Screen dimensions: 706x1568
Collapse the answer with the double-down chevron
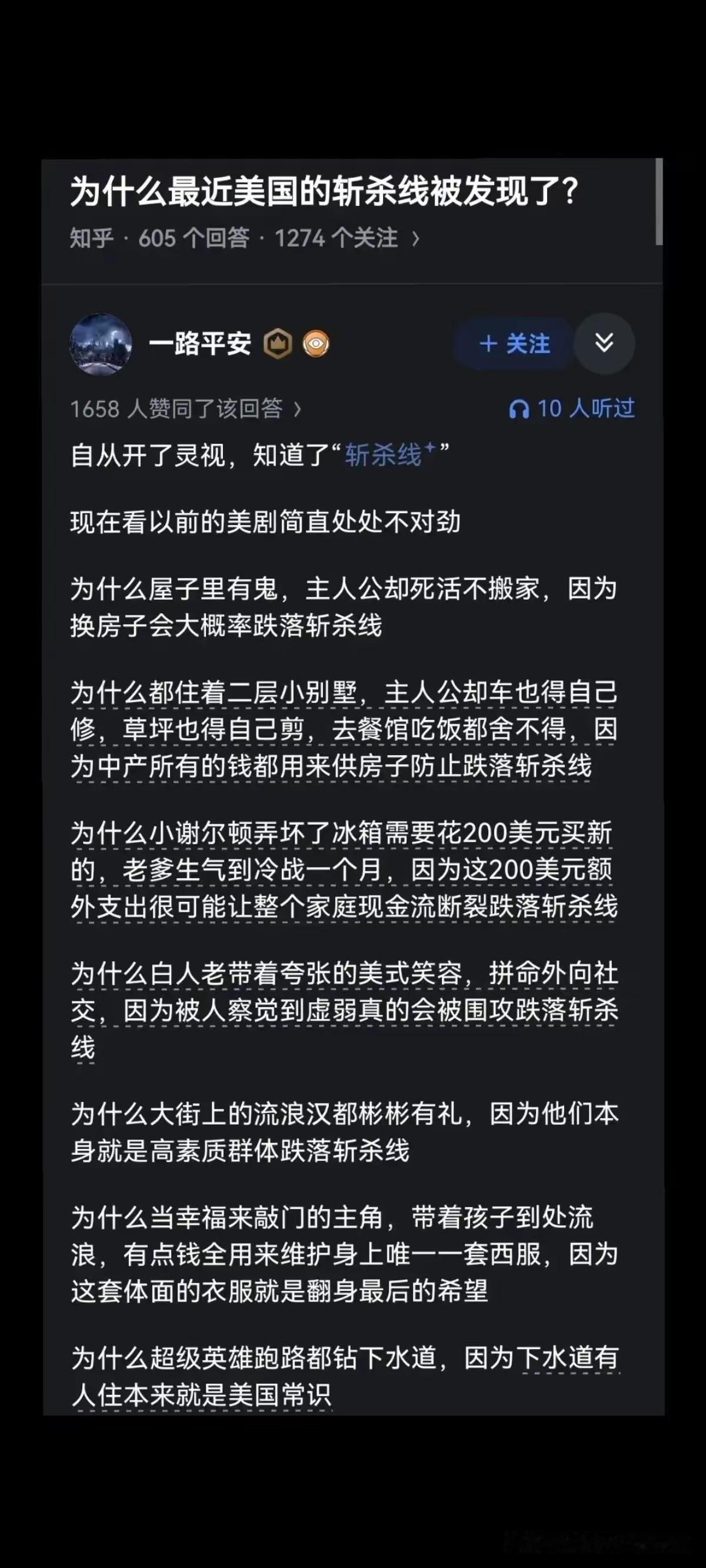click(603, 344)
